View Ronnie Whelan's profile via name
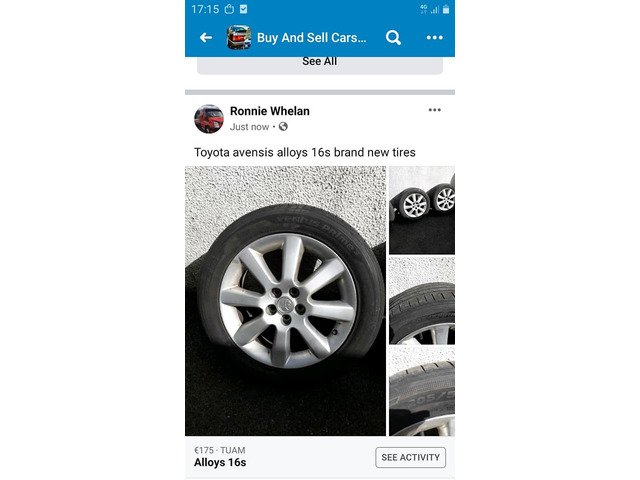The width and height of the screenshot is (640, 480). tap(270, 111)
